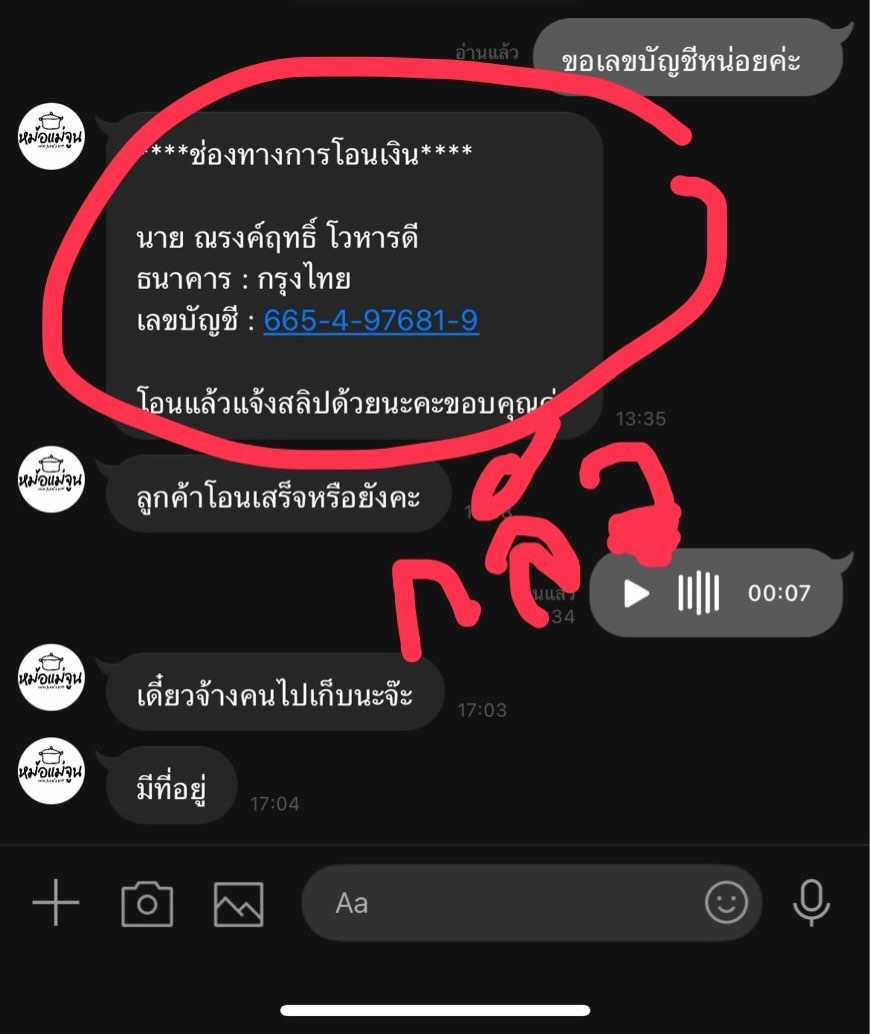Open sender's avatar beside the bank transfer message

[51, 137]
